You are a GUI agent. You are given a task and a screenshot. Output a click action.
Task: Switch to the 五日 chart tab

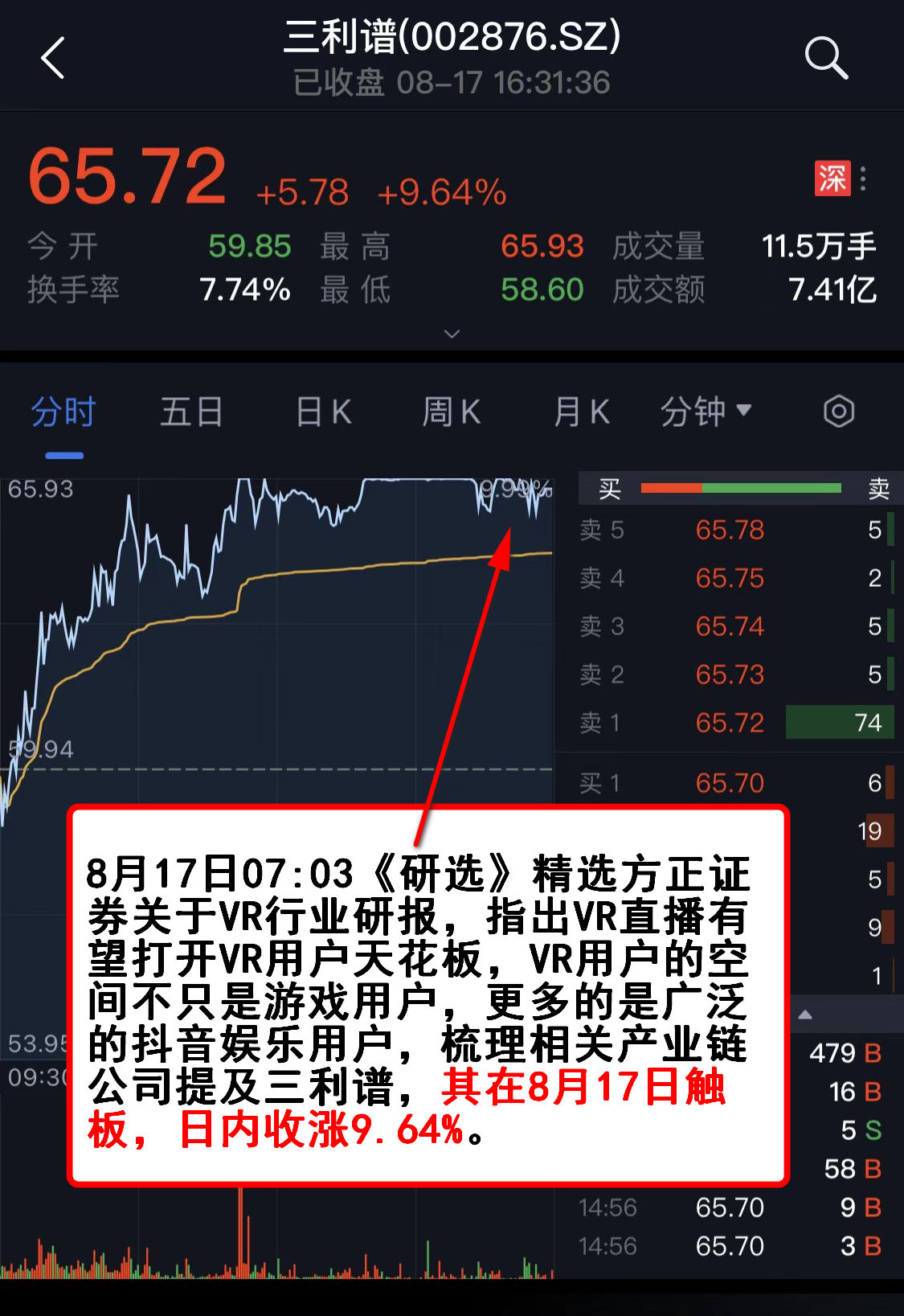tap(191, 412)
